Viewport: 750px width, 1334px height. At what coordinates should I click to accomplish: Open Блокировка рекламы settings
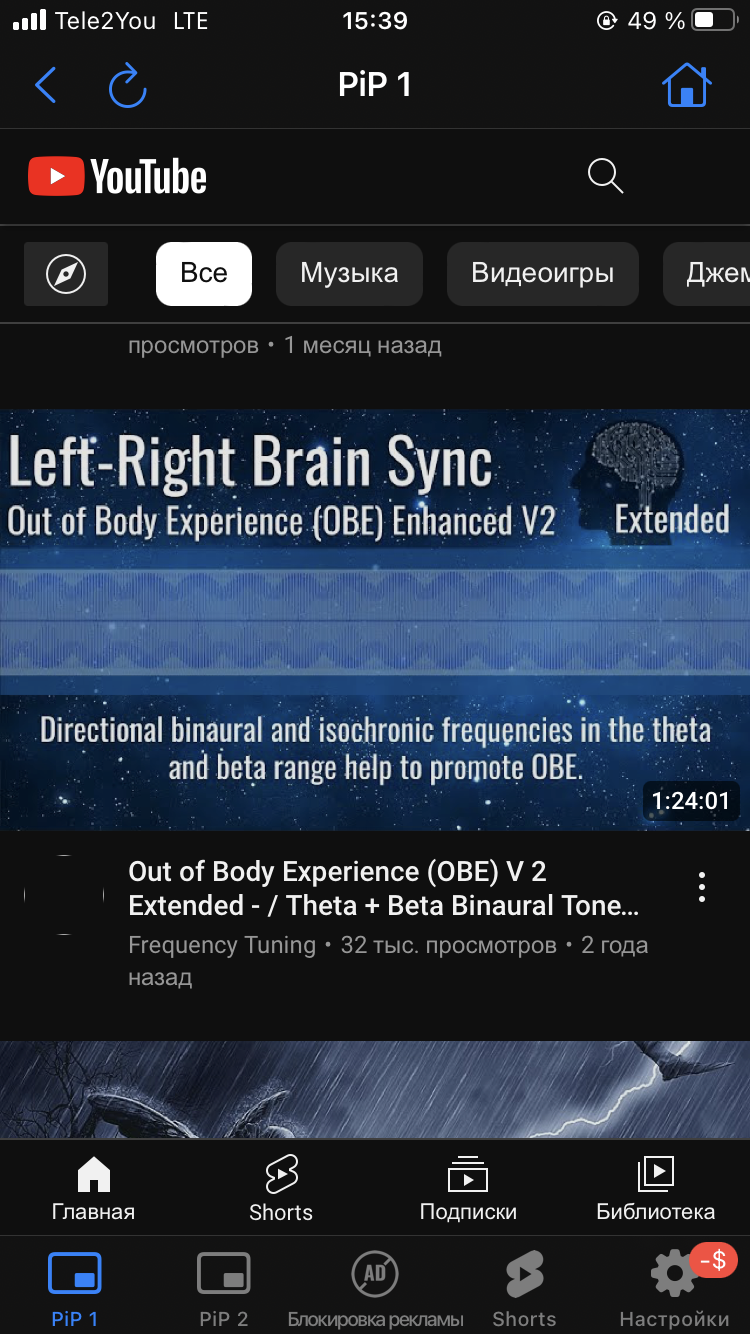pos(375,1288)
